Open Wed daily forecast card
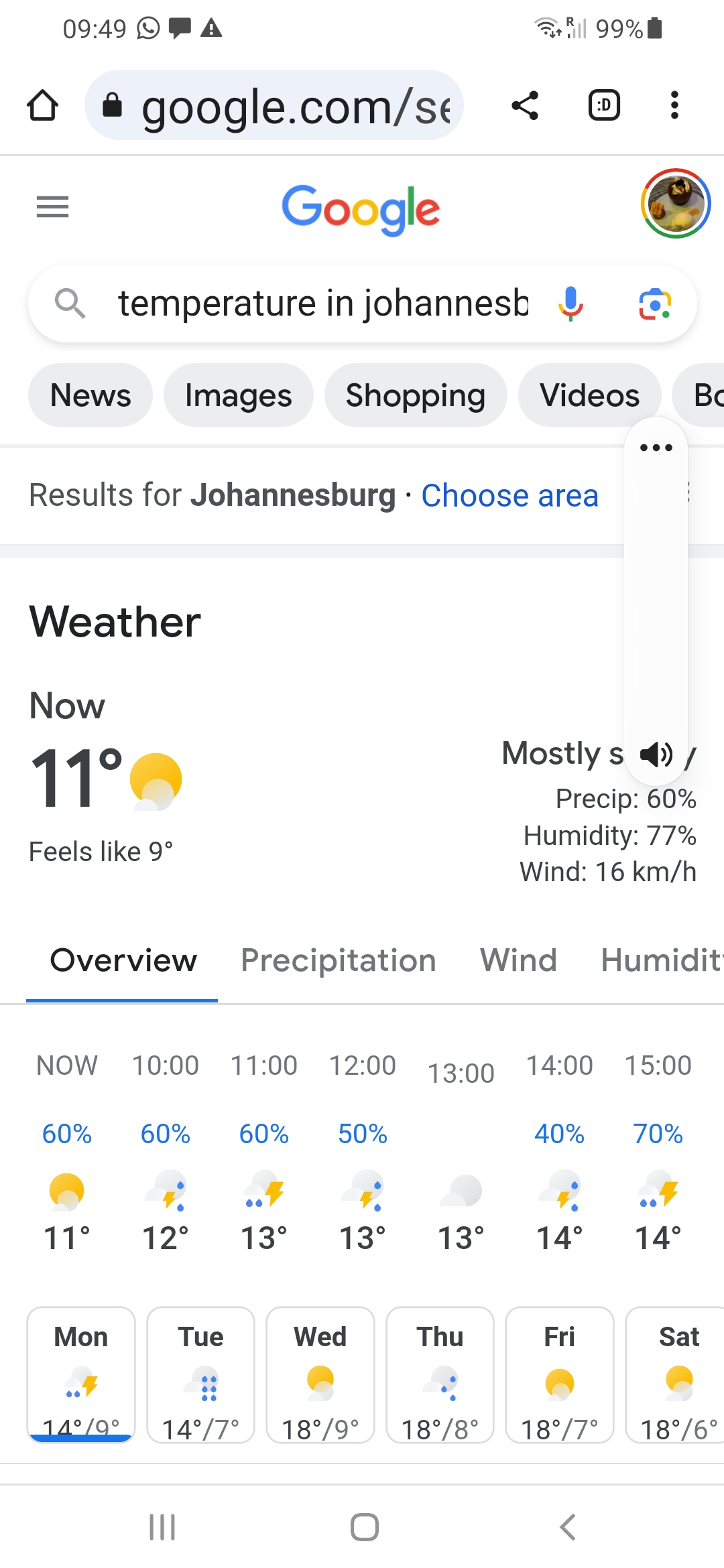 point(320,1375)
